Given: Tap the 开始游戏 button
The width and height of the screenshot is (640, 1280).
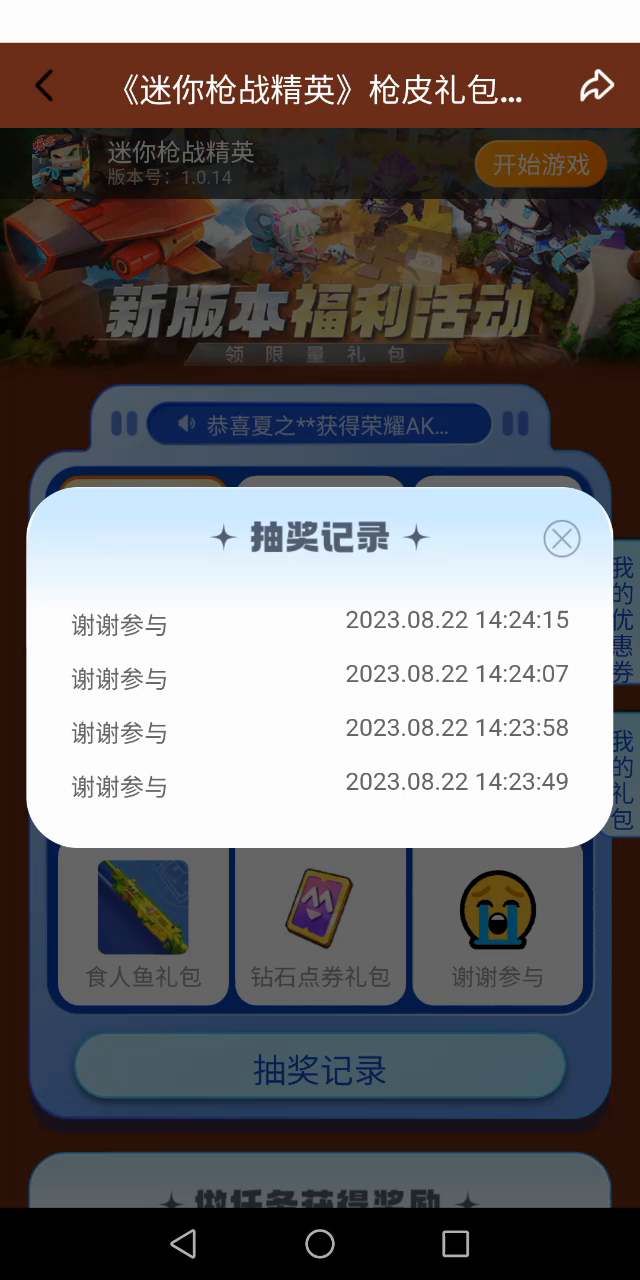Looking at the screenshot, I should tap(540, 164).
